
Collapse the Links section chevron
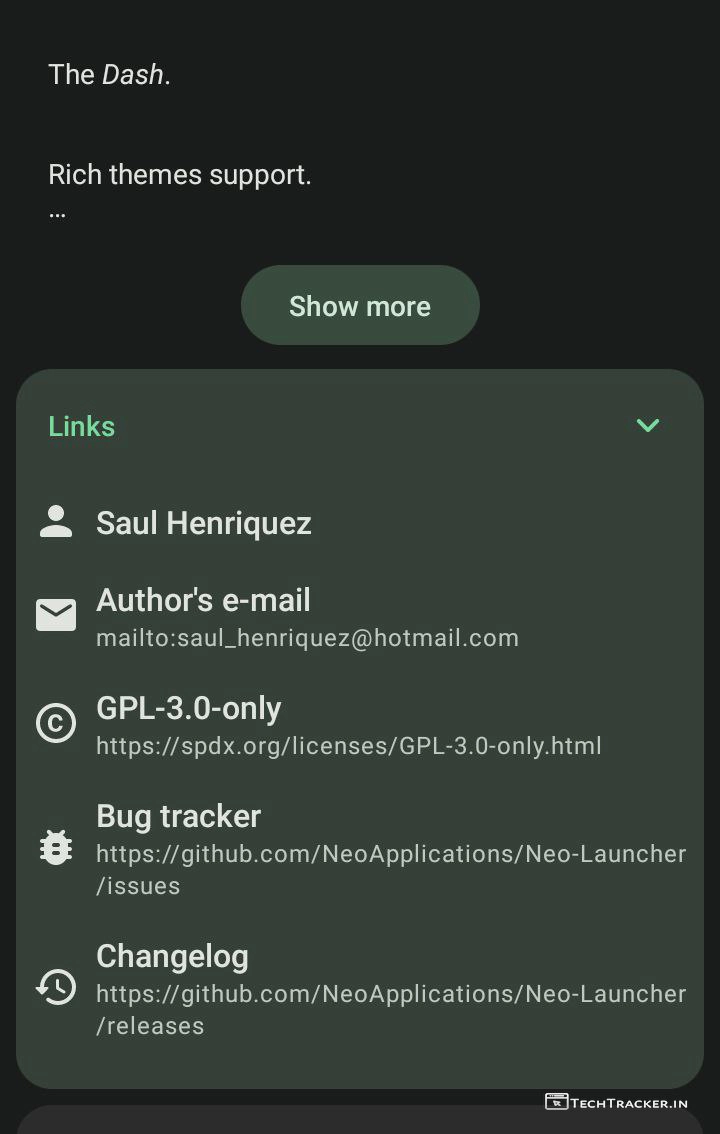pos(648,426)
